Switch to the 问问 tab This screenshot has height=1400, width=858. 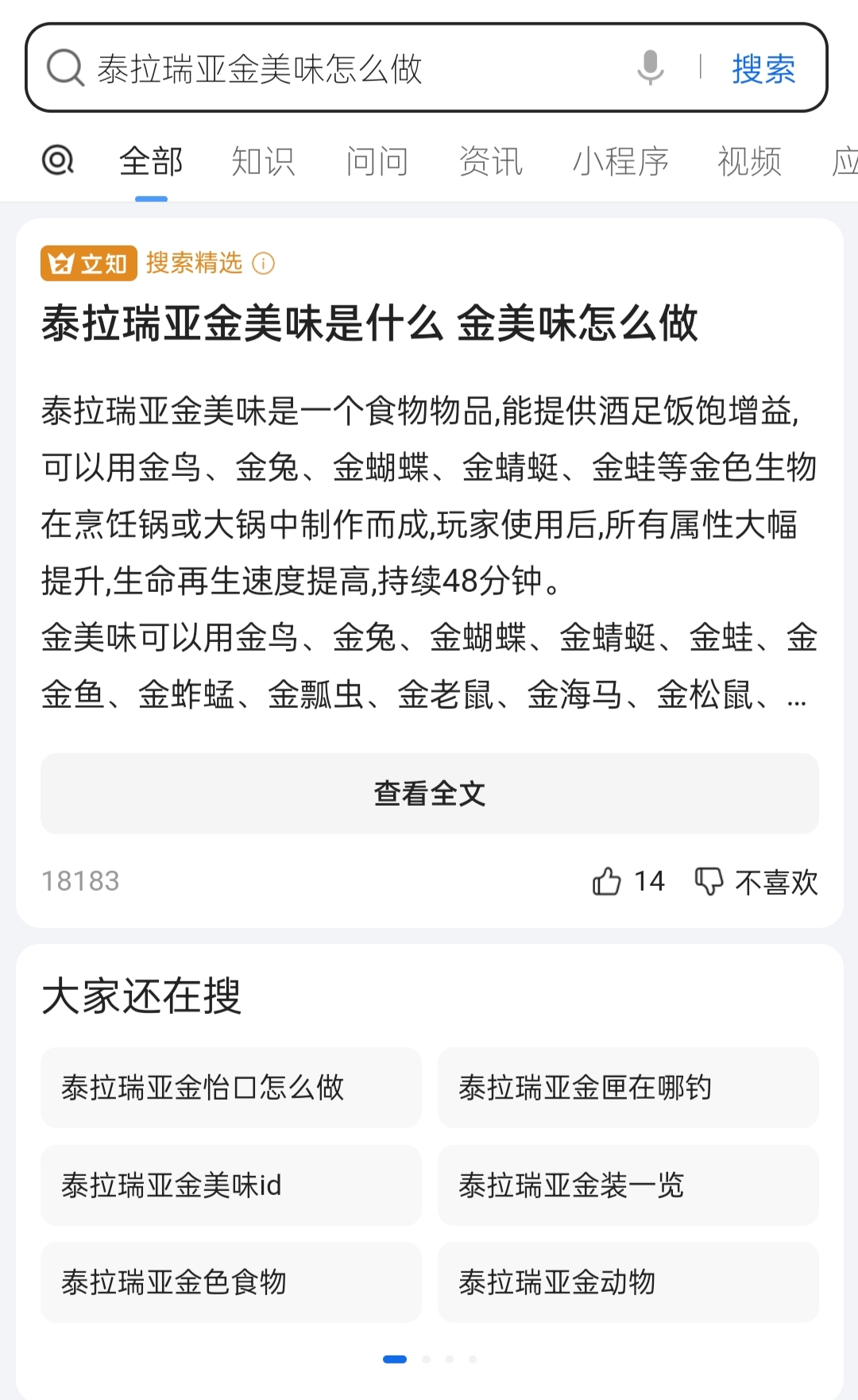(x=377, y=161)
